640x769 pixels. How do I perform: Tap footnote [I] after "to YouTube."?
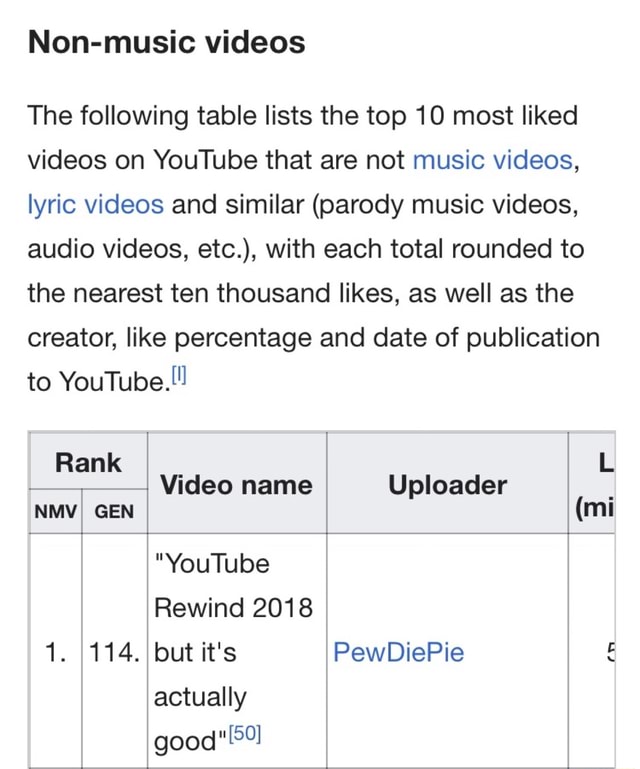pyautogui.click(x=180, y=376)
